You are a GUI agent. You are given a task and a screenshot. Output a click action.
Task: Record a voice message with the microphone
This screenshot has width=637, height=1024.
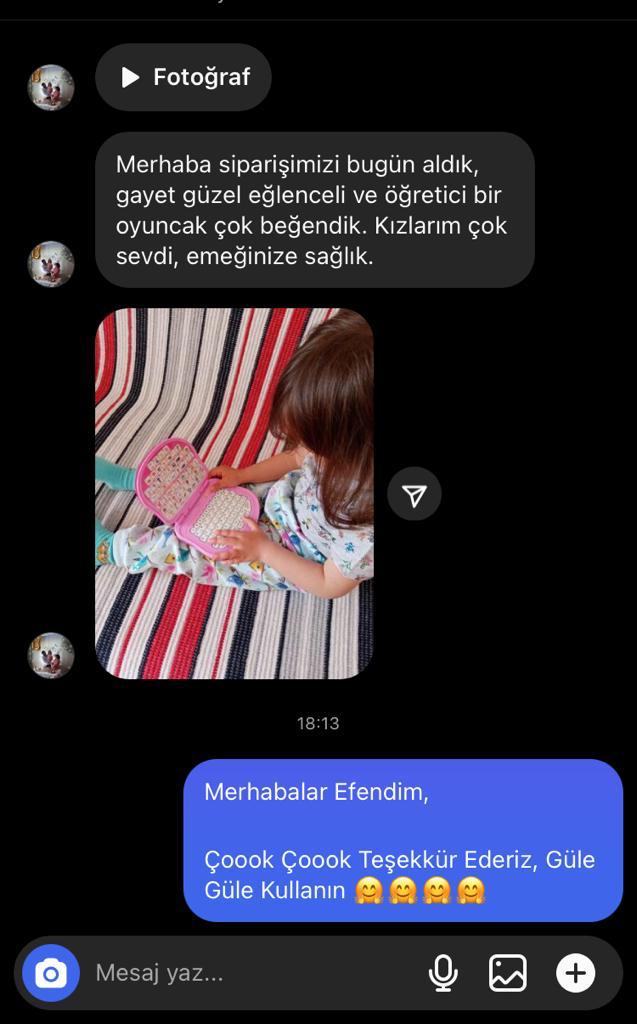(x=443, y=974)
